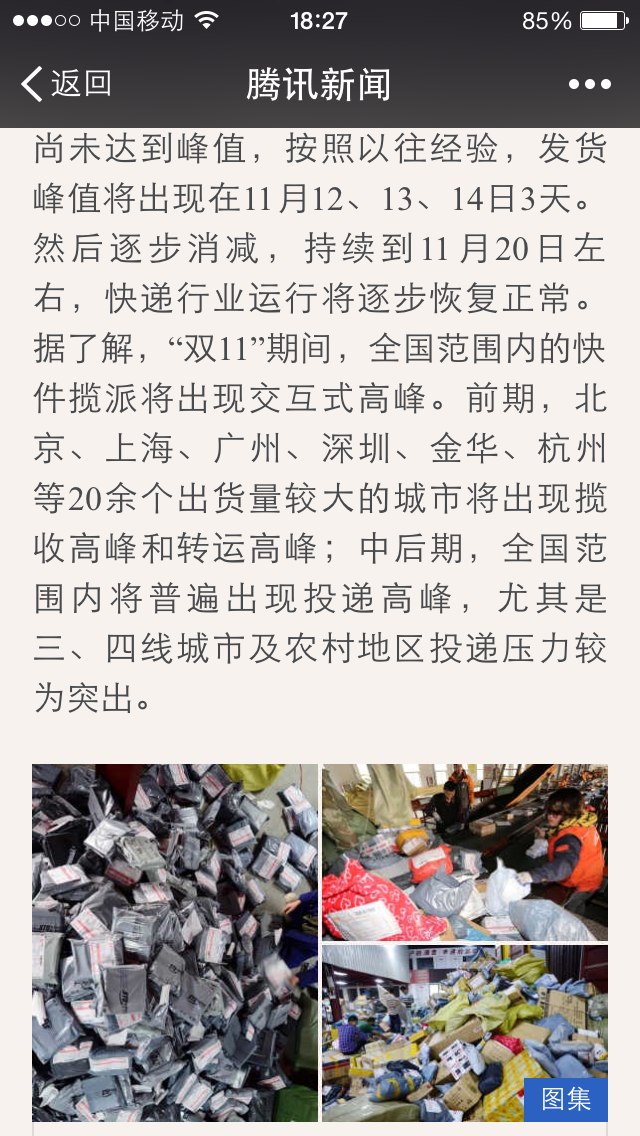Open the 图集 warehouse parcels photo gallery
640x1136 pixels.
pyautogui.click(x=465, y=1033)
